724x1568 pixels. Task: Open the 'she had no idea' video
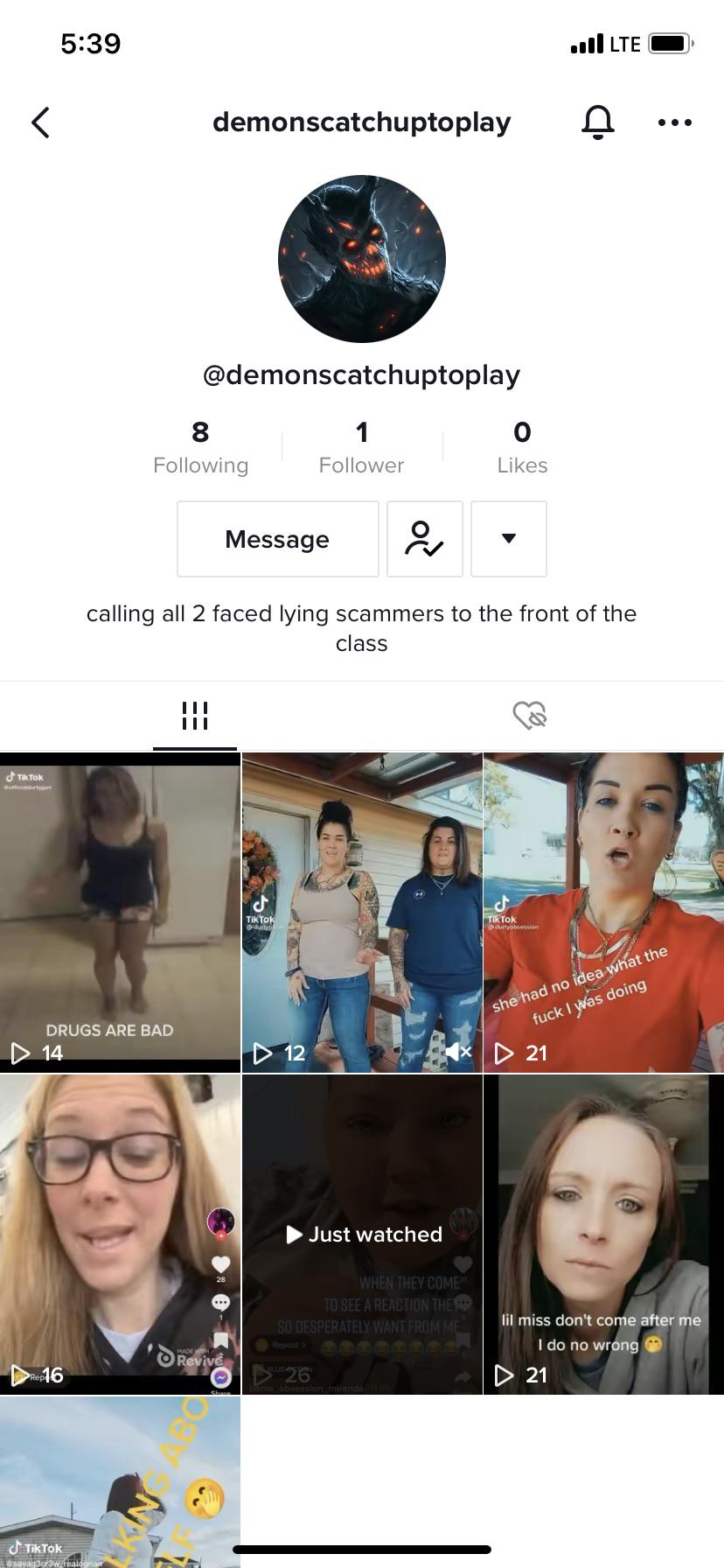[x=603, y=912]
